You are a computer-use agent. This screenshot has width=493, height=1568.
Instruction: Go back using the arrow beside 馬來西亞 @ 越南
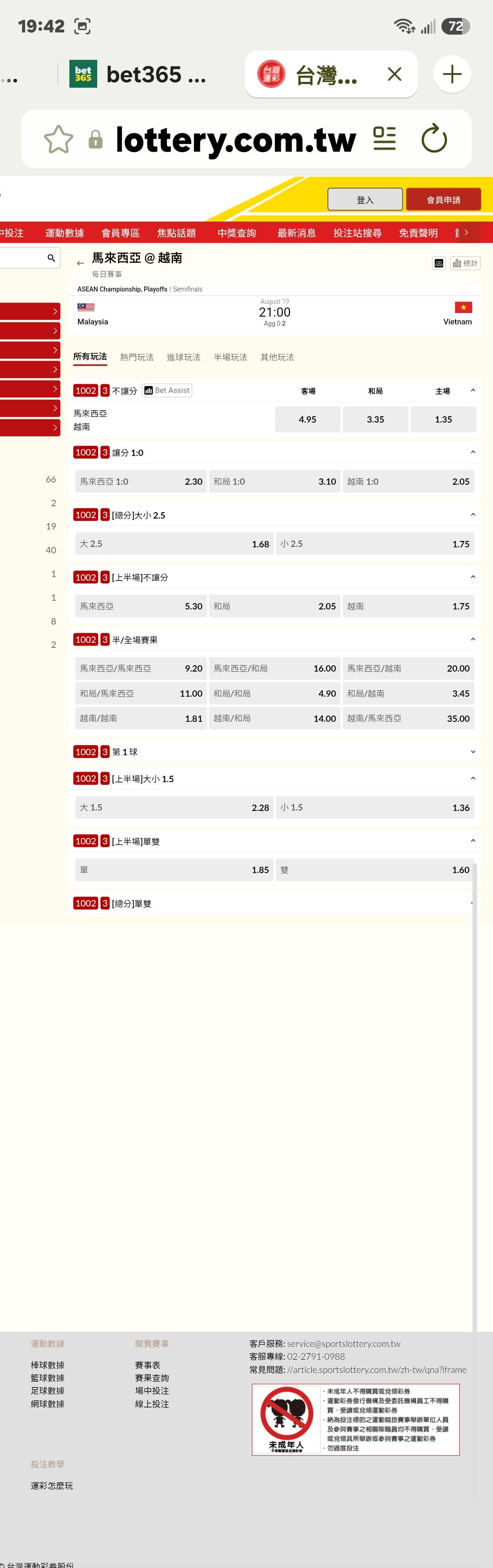pos(80,264)
